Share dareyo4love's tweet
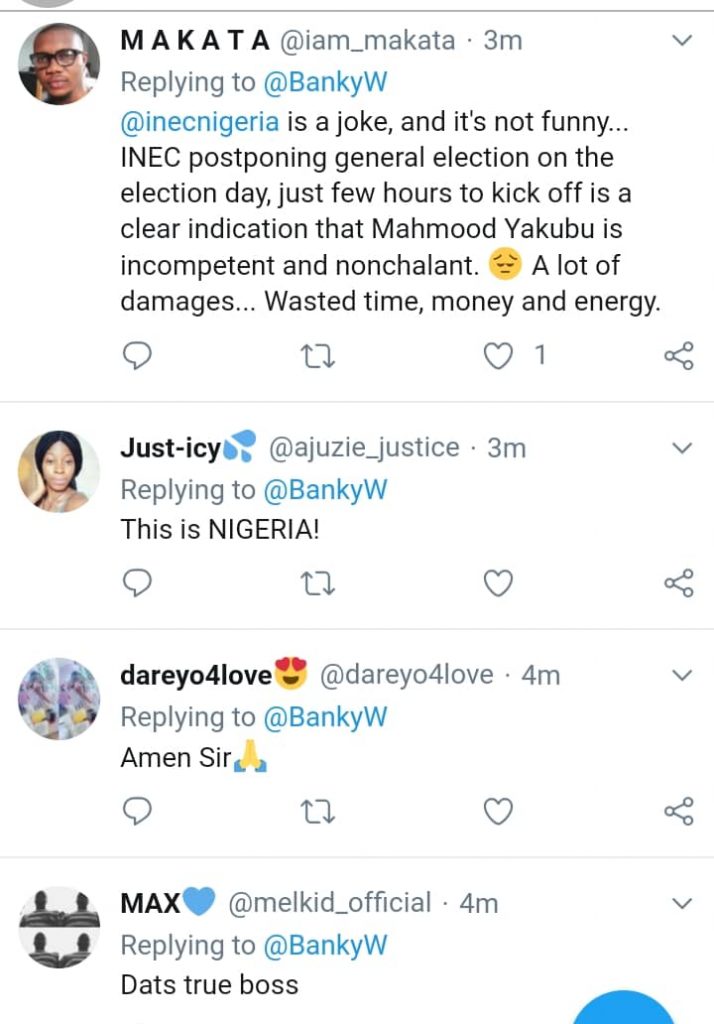The height and width of the screenshot is (1024, 714). click(x=679, y=810)
